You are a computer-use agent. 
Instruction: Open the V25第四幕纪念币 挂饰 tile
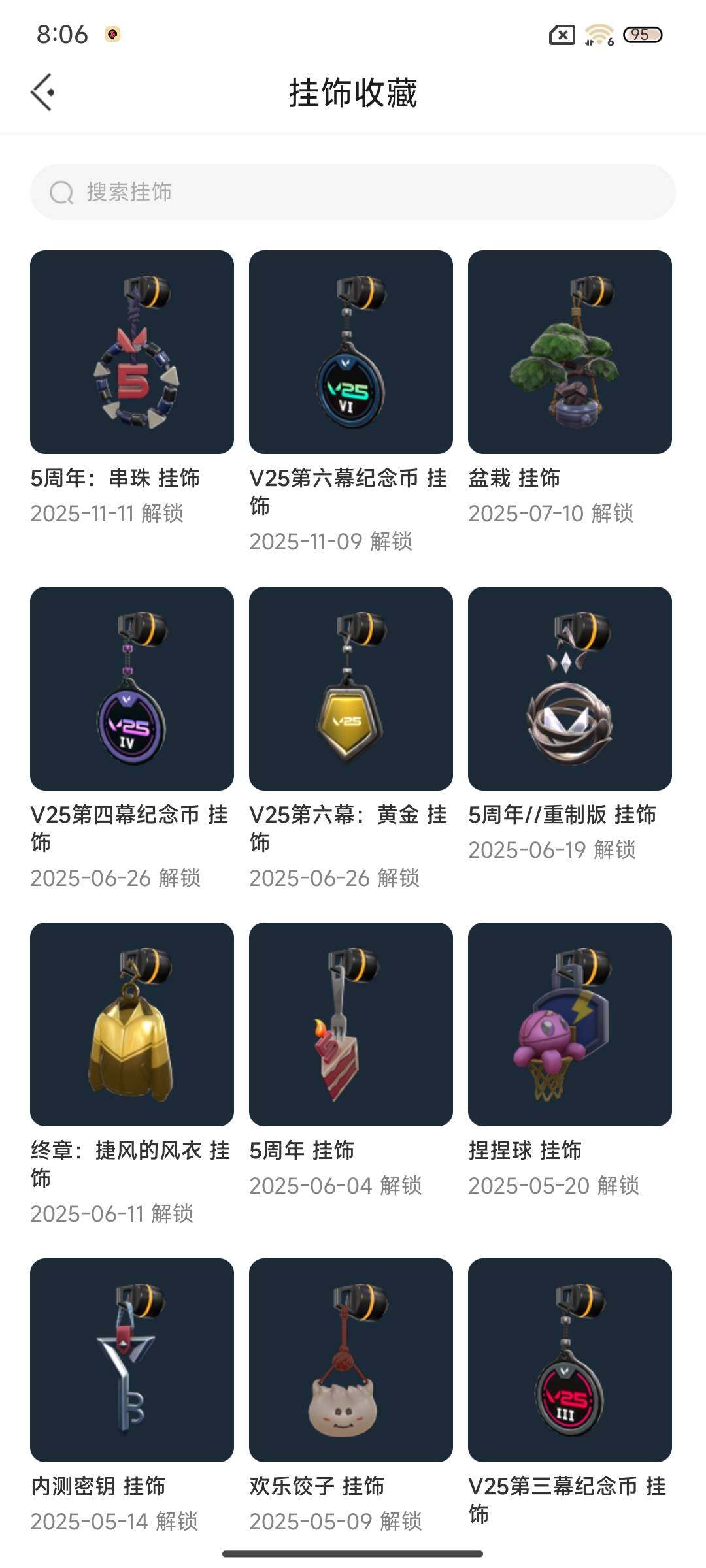pos(132,689)
